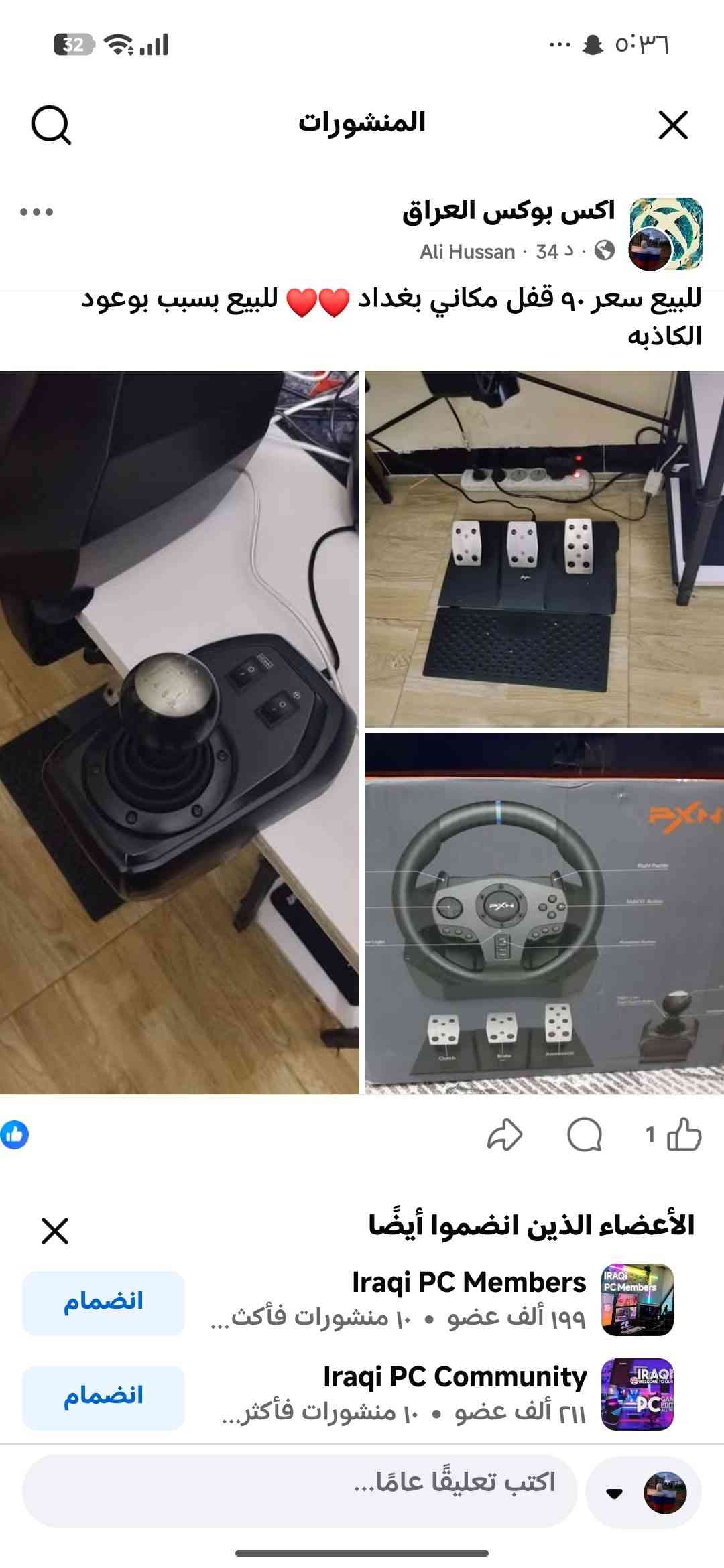
Task: Switch commenting profile via avatar dropdown
Action: (644, 1493)
